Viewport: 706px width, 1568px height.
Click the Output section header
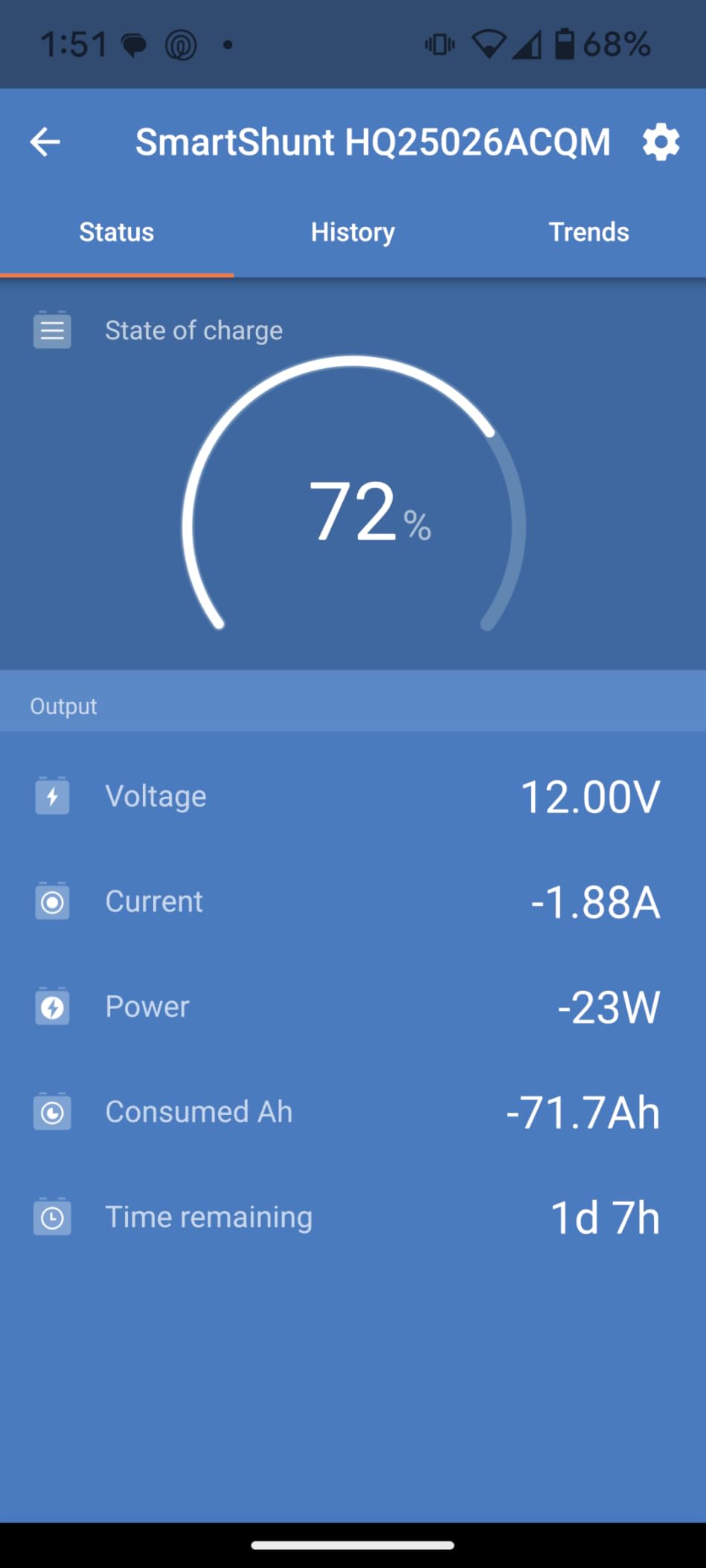click(62, 705)
